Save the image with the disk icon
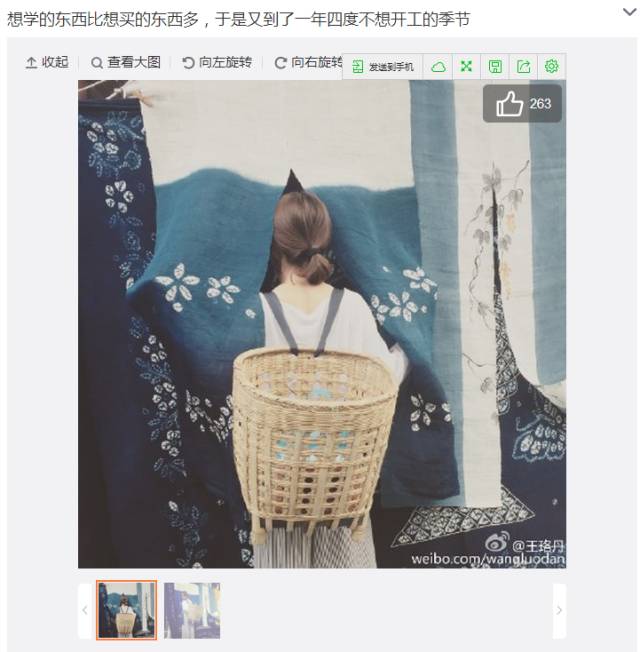640x652 pixels. [x=495, y=67]
